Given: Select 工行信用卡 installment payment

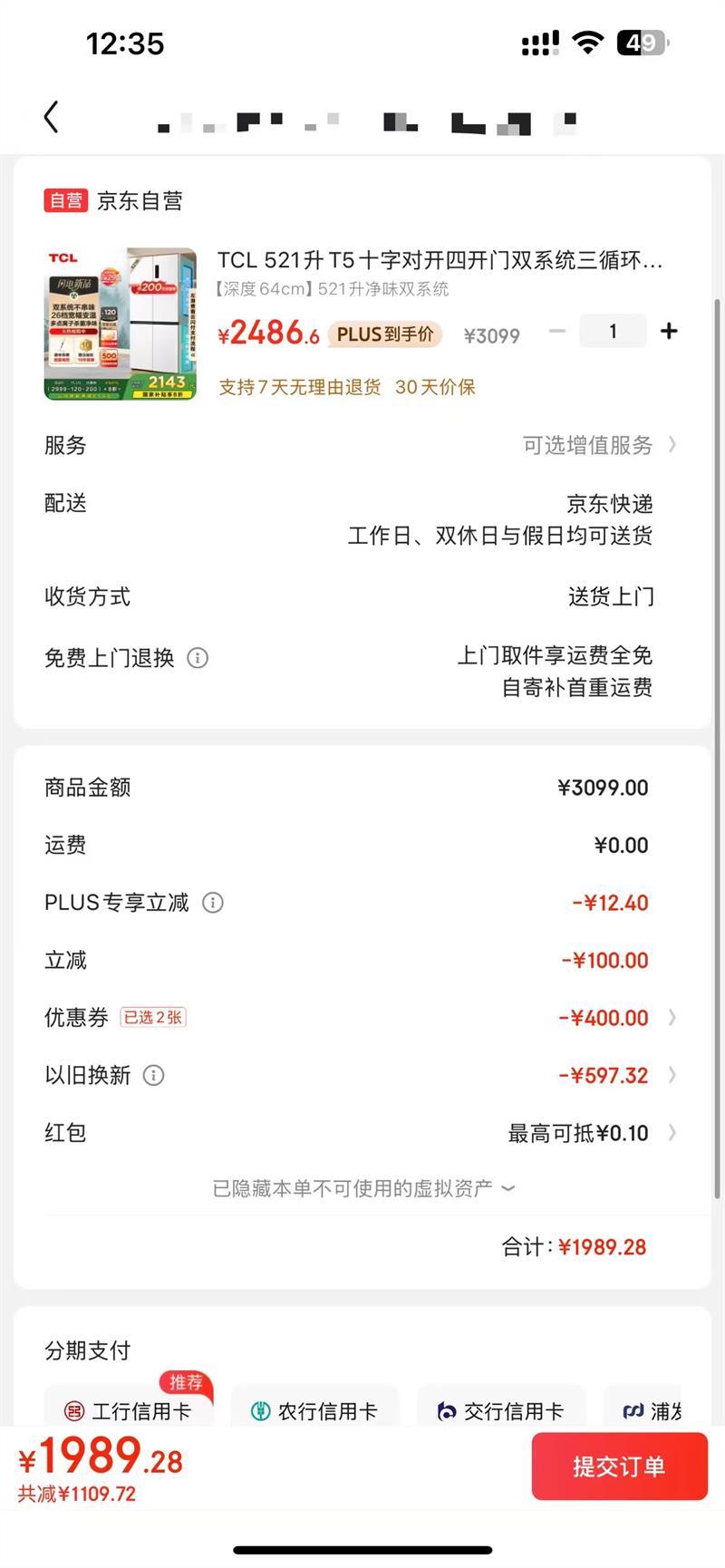Looking at the screenshot, I should [x=130, y=1410].
